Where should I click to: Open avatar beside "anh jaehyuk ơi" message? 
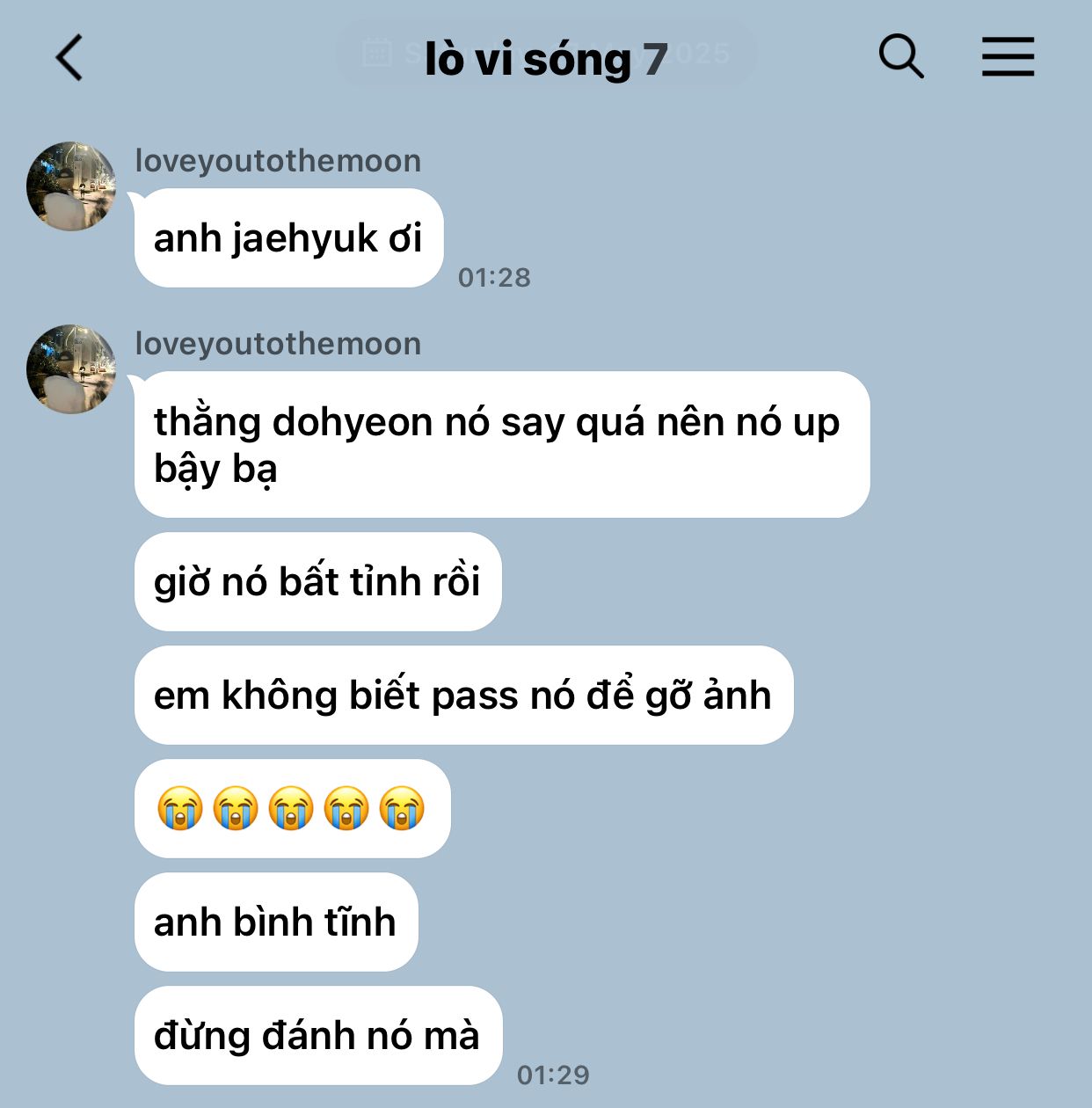tap(71, 186)
